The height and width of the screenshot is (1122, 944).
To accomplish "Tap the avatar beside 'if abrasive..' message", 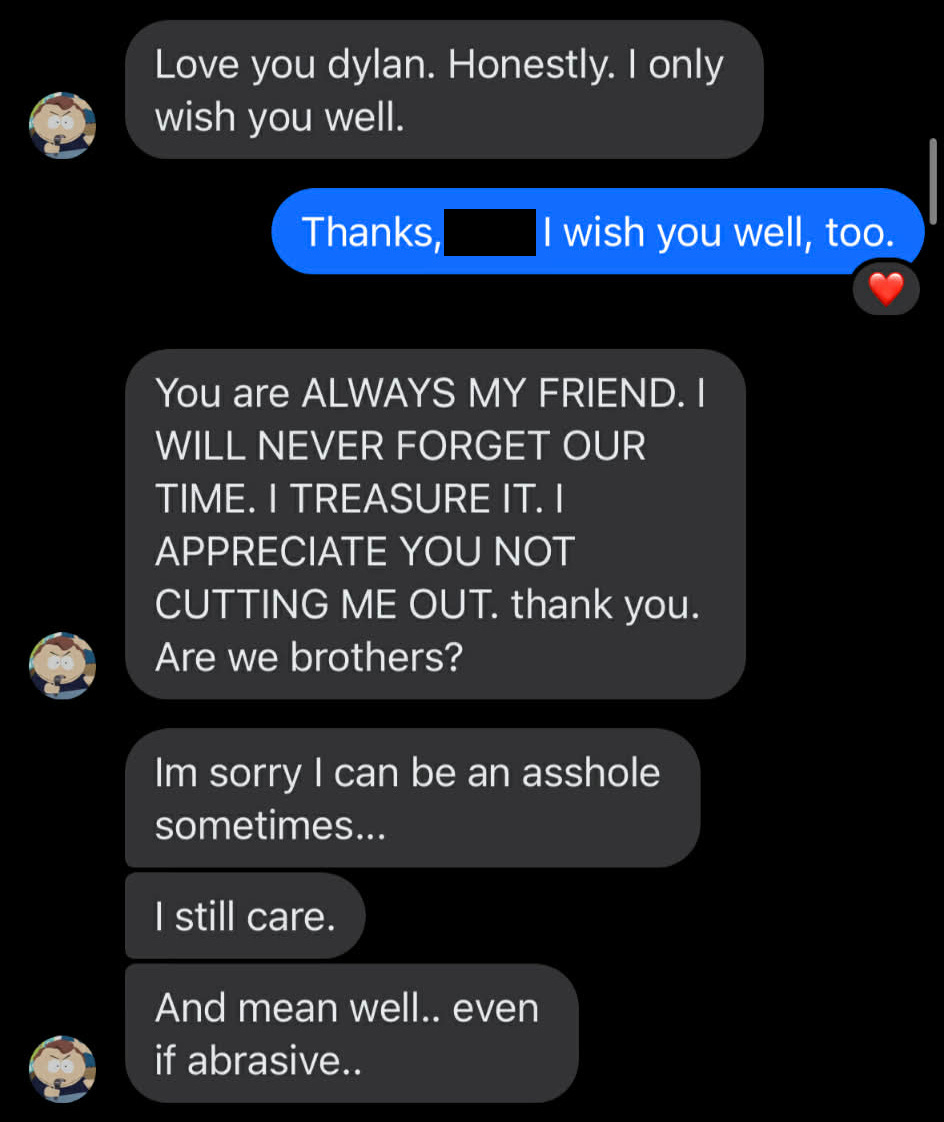I will tap(62, 1068).
